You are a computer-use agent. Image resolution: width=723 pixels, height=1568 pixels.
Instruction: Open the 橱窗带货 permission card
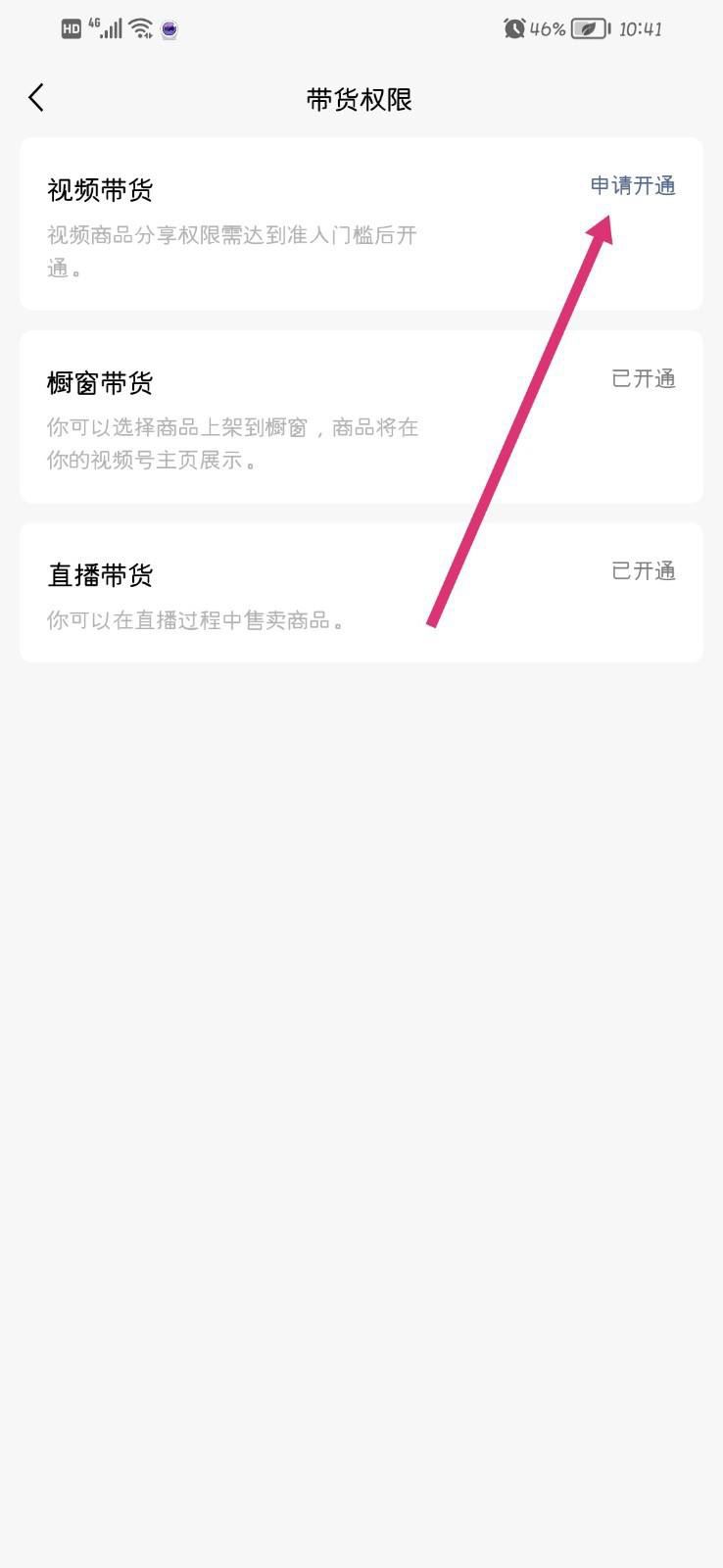coord(361,416)
